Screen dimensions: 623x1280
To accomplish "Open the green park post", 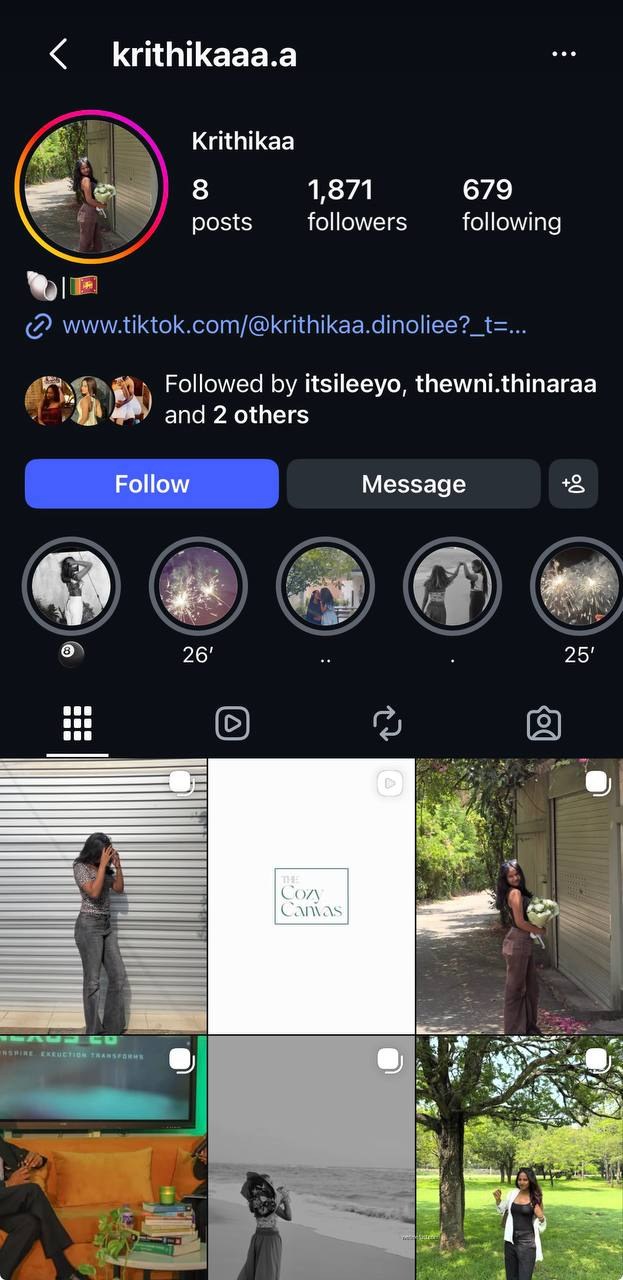I will tap(520, 1158).
